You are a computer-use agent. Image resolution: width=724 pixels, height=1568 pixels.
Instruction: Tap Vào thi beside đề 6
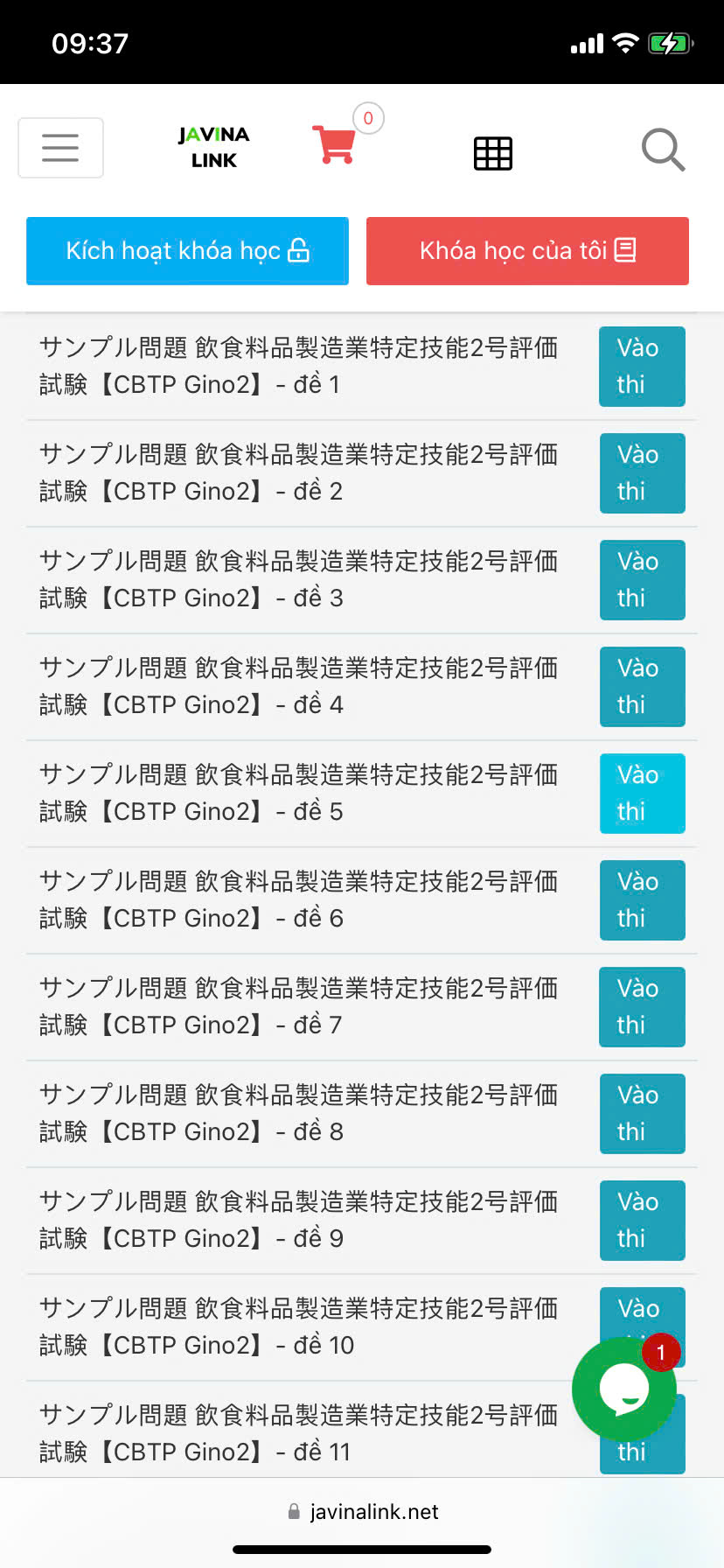tap(642, 900)
